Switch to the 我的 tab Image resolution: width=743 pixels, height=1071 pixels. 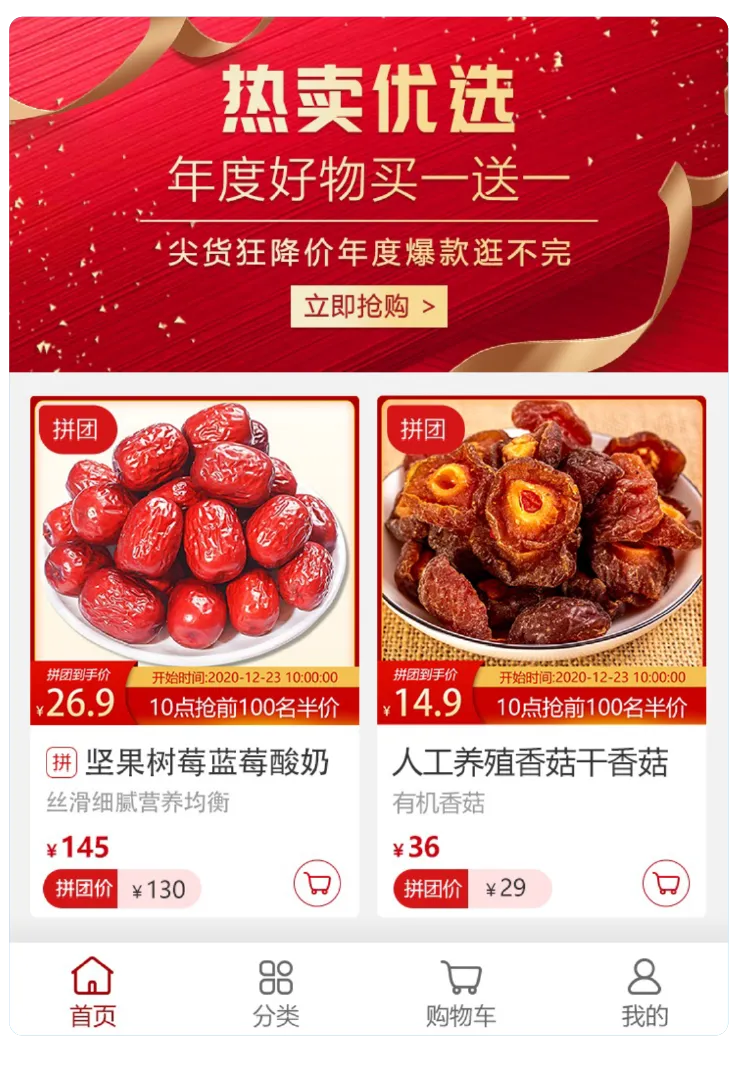point(644,992)
